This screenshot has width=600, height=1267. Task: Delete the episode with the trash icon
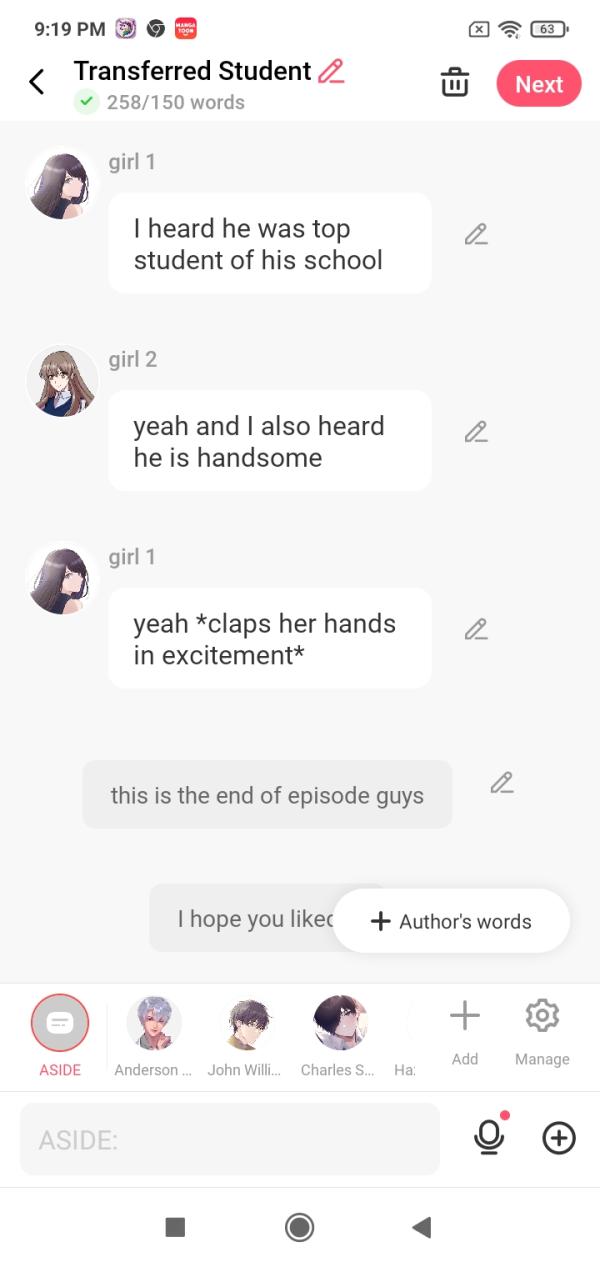pos(454,83)
